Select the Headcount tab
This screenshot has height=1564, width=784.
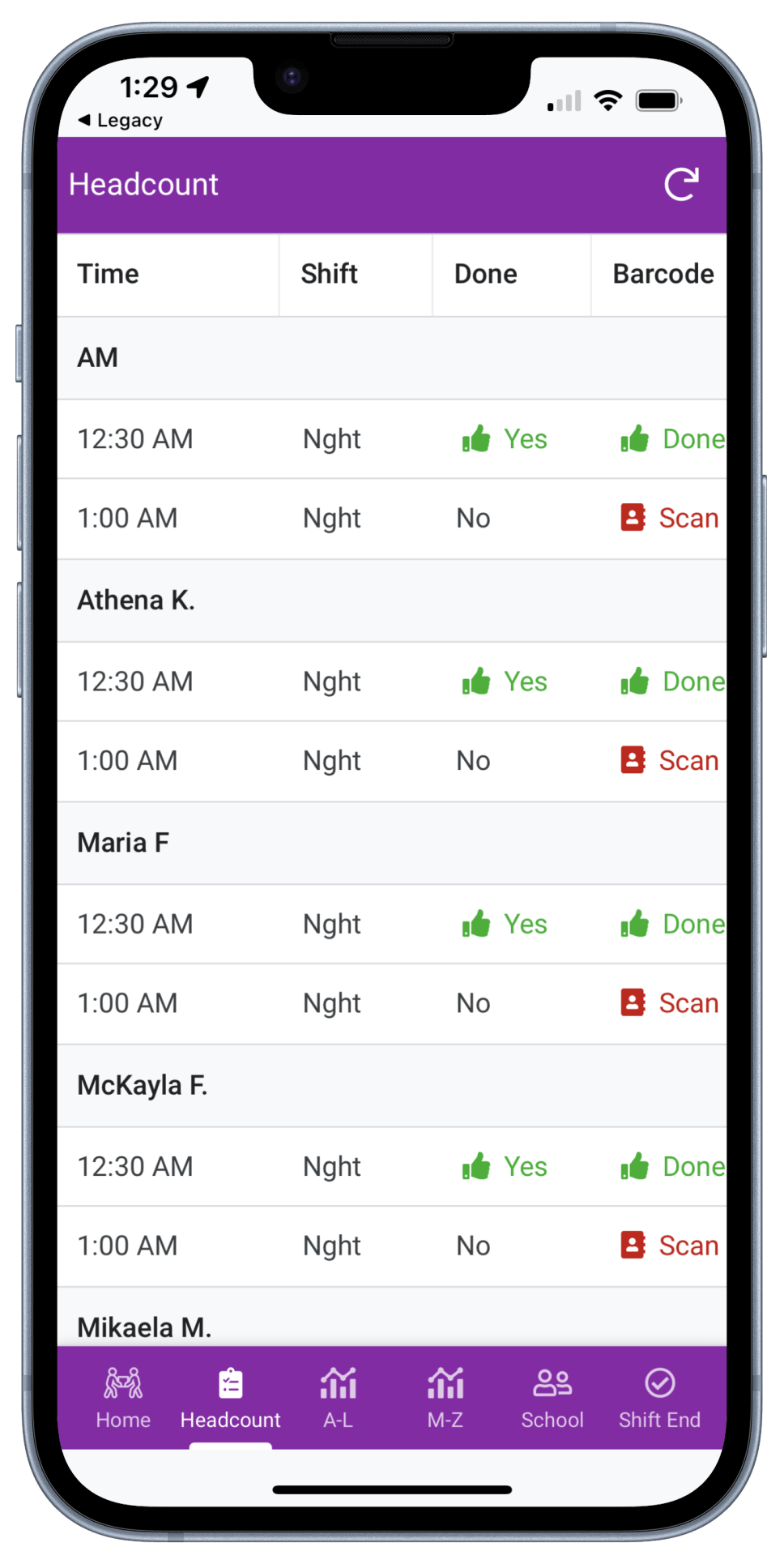[x=231, y=1397]
